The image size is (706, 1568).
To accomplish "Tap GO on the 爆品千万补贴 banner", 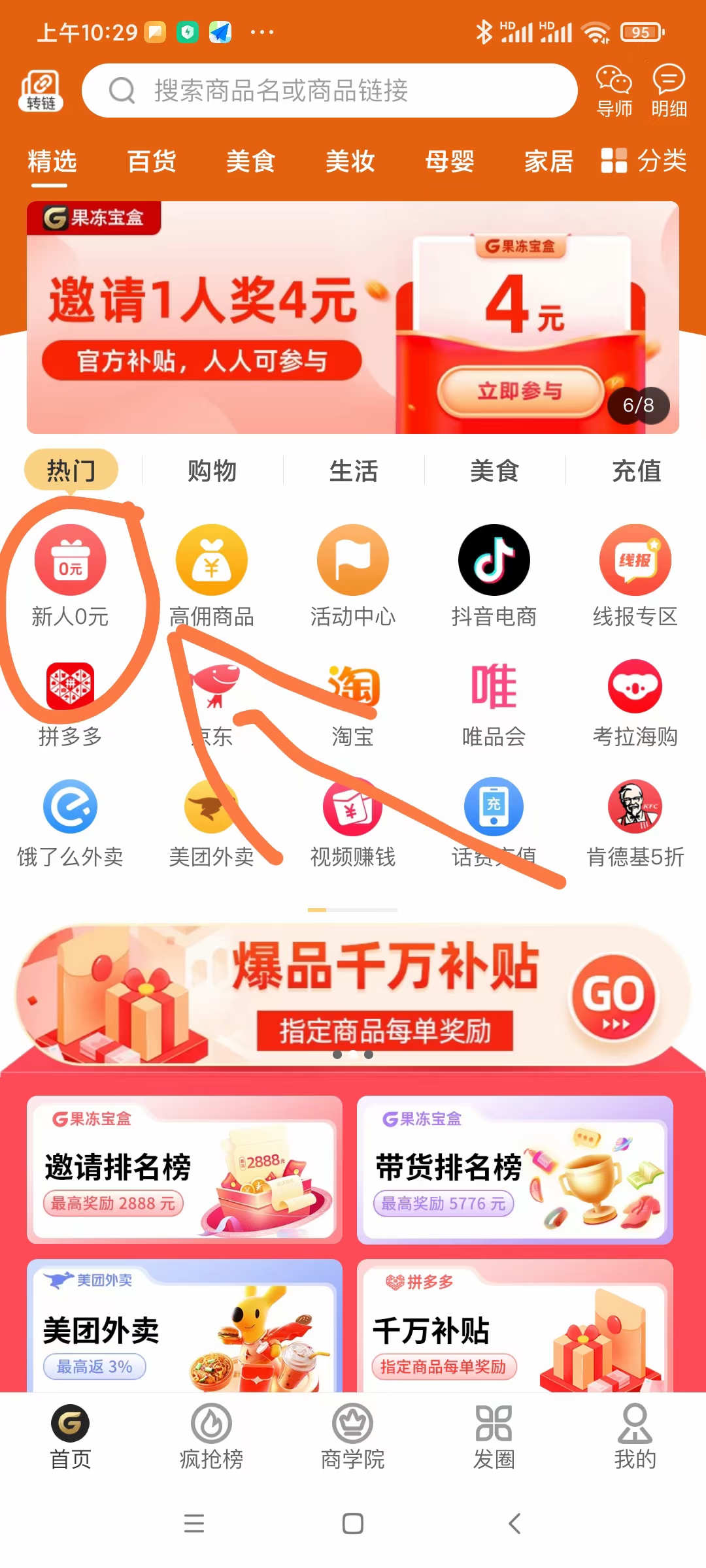I will 613,997.
